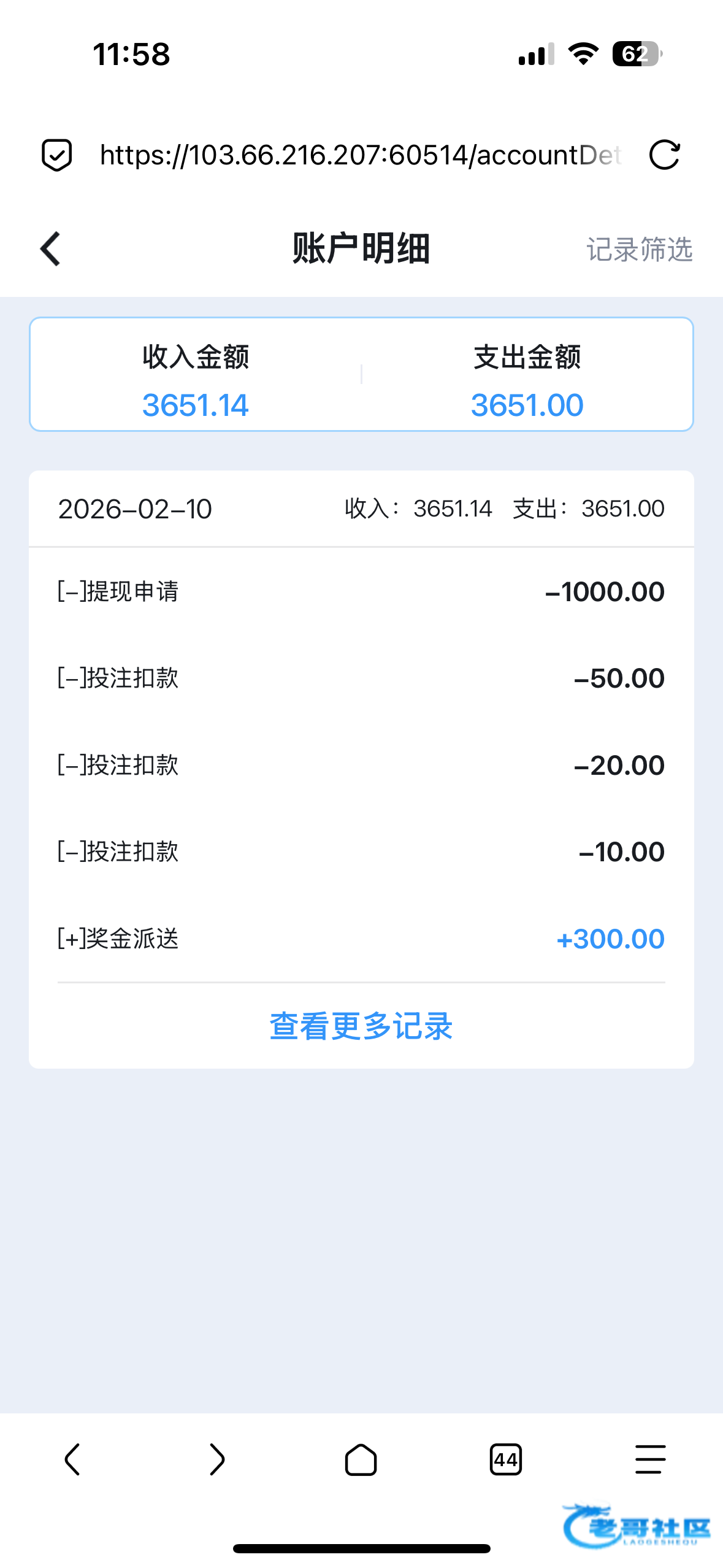Tap the browser address bar URL
The height and width of the screenshot is (1568, 723).
click(361, 155)
